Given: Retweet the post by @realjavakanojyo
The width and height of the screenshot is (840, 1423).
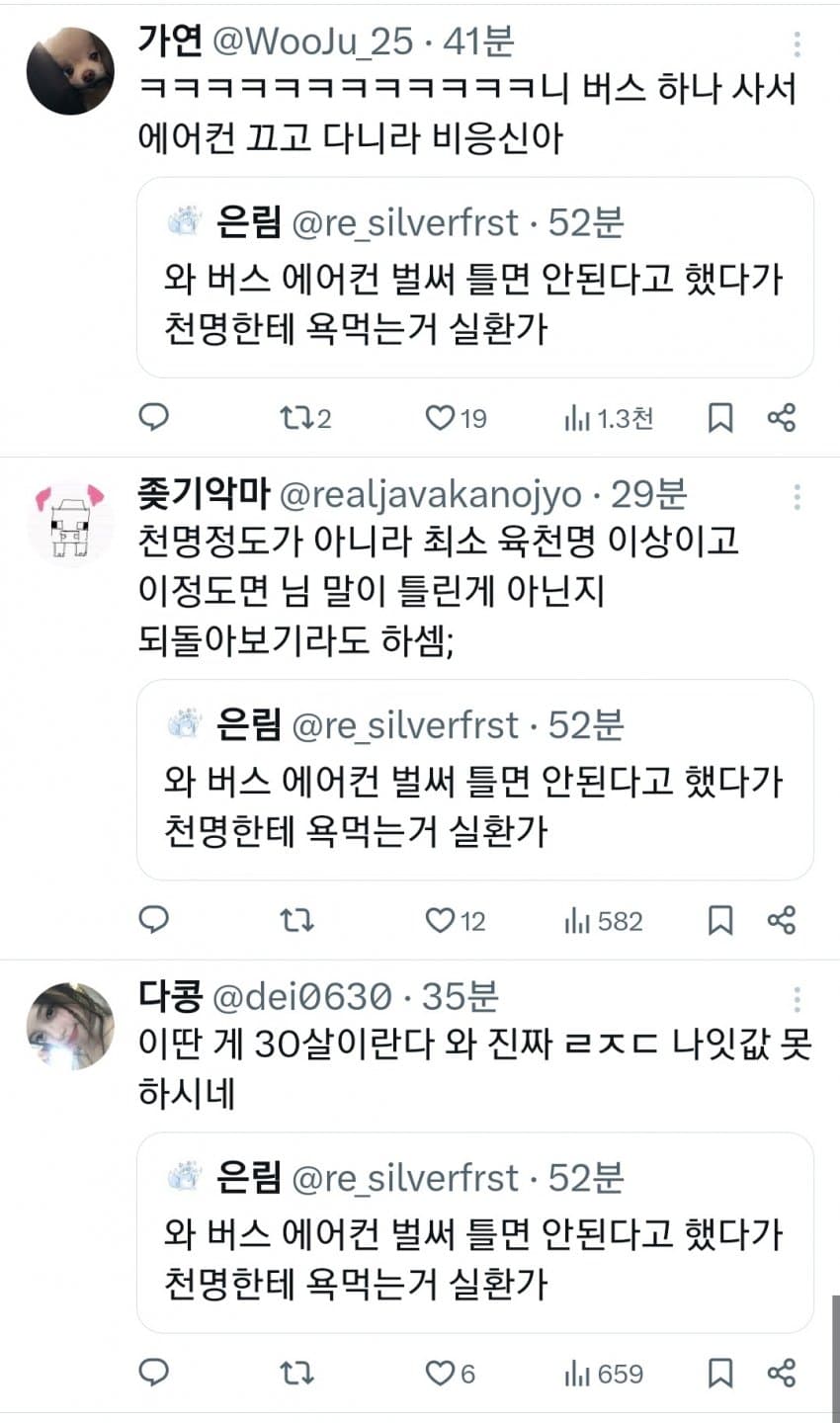Looking at the screenshot, I should coord(295,921).
